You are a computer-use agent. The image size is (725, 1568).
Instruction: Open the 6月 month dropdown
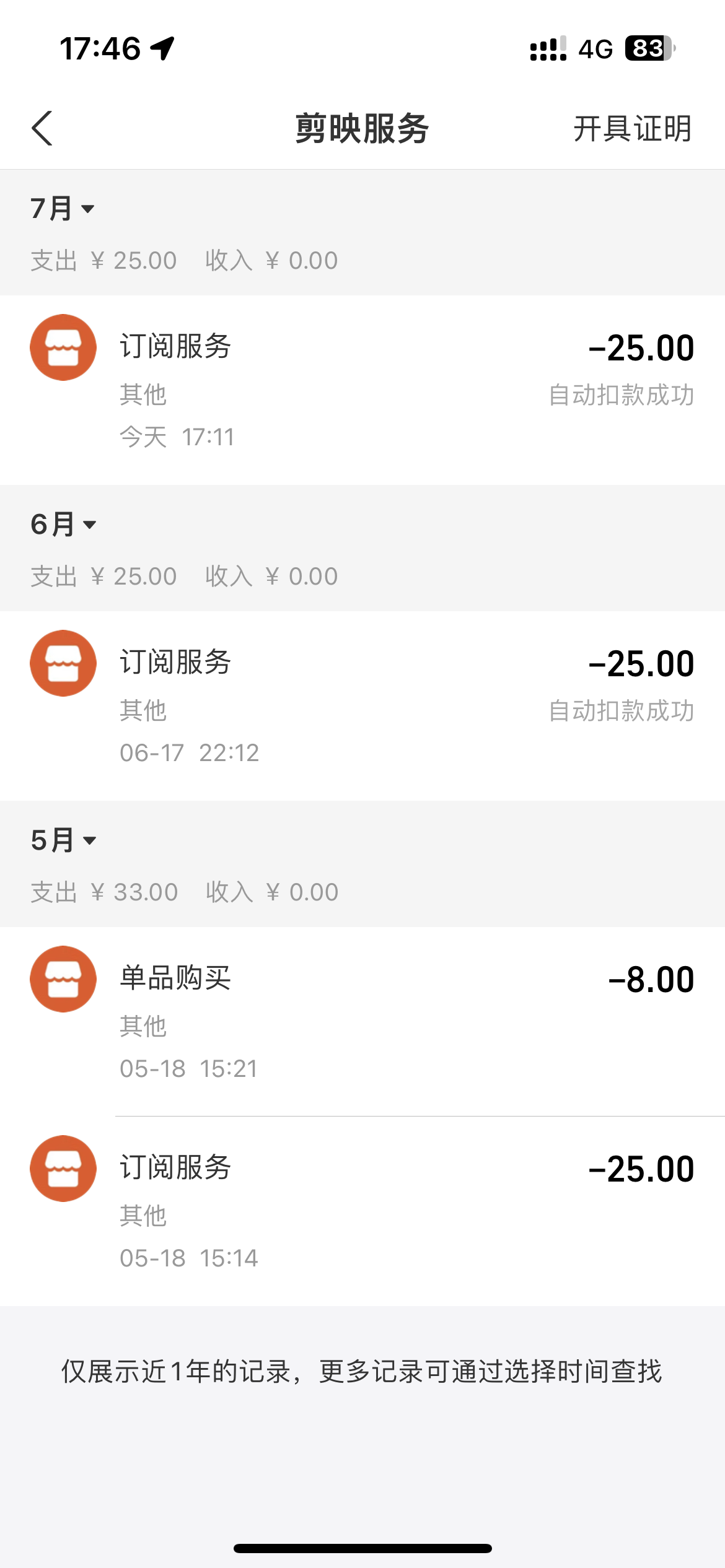[63, 525]
